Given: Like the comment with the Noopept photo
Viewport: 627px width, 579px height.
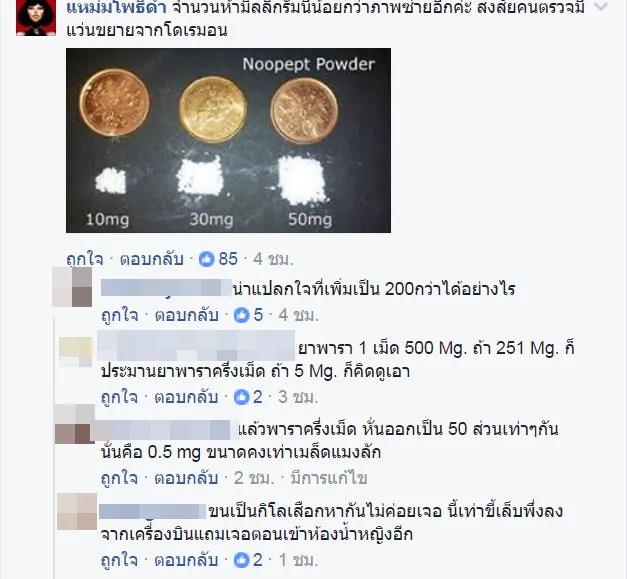Looking at the screenshot, I should tap(82, 258).
